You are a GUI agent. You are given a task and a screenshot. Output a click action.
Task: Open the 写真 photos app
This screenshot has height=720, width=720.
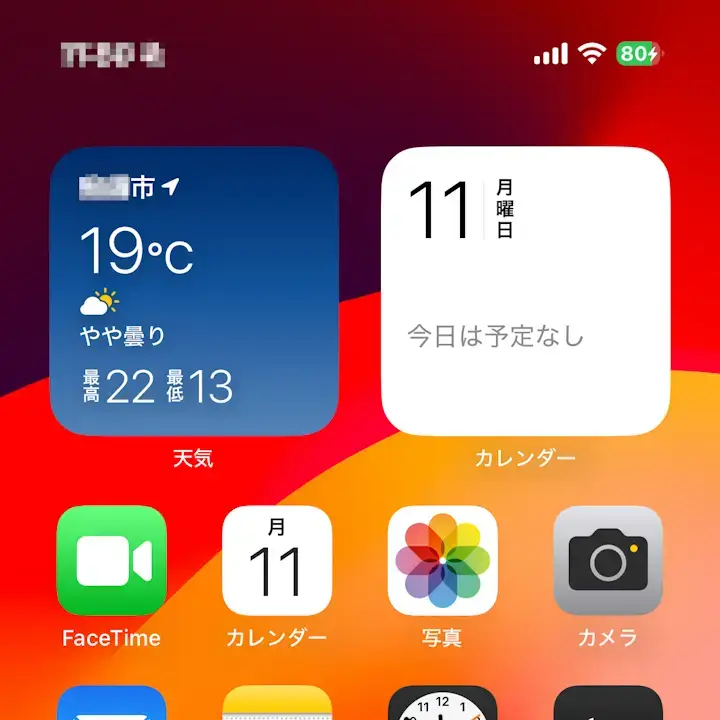point(443,561)
